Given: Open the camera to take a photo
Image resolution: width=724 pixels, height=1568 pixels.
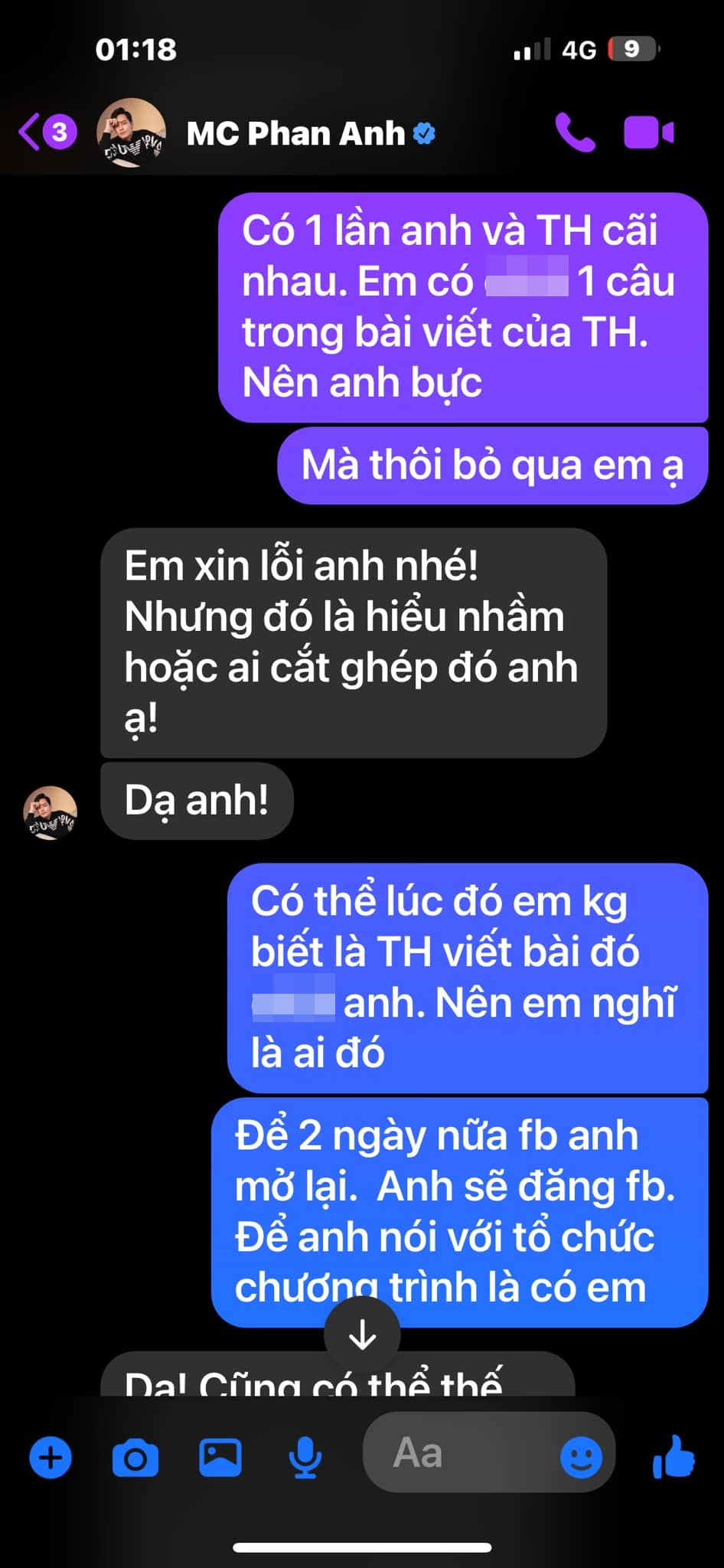Looking at the screenshot, I should point(135,1457).
